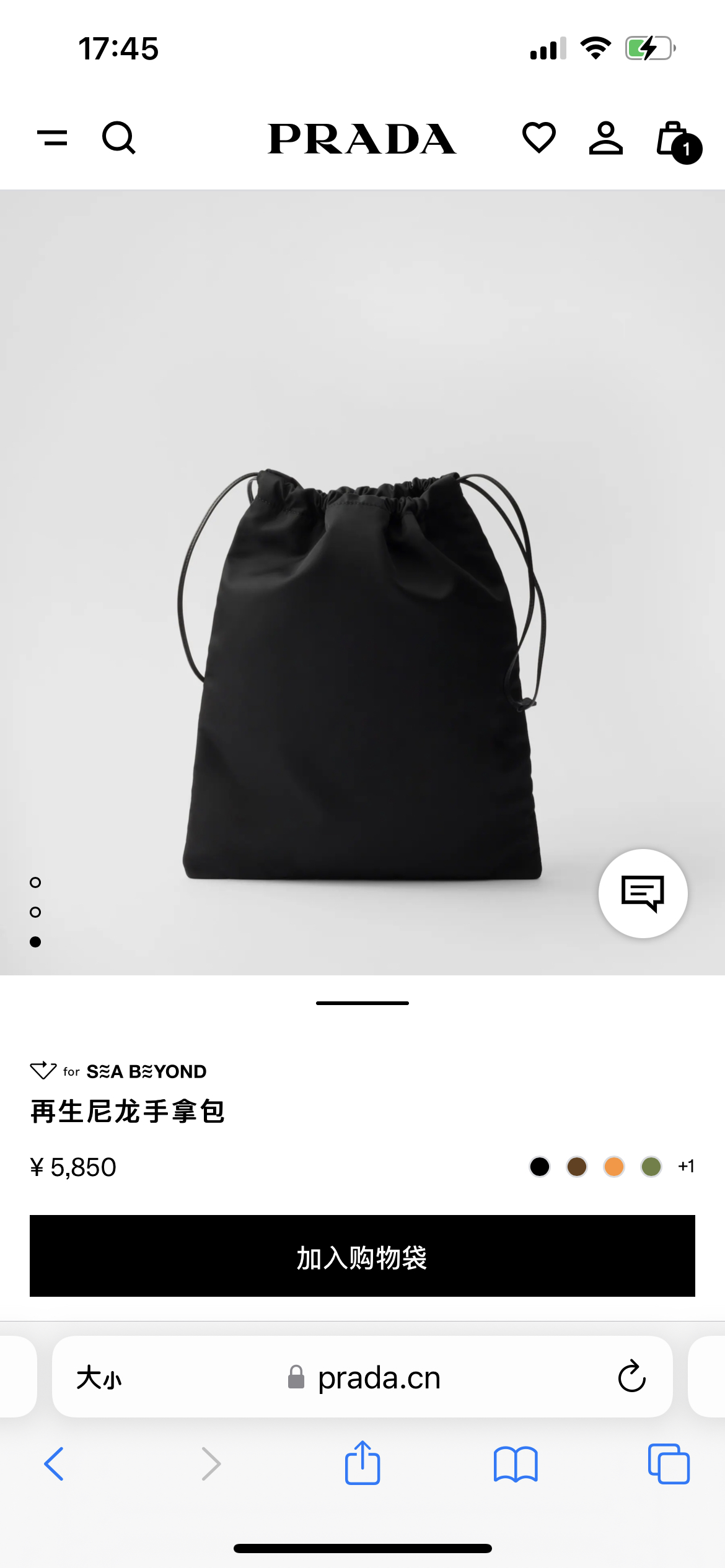The width and height of the screenshot is (725, 1568).
Task: Show all open browser tabs
Action: coord(669,1464)
